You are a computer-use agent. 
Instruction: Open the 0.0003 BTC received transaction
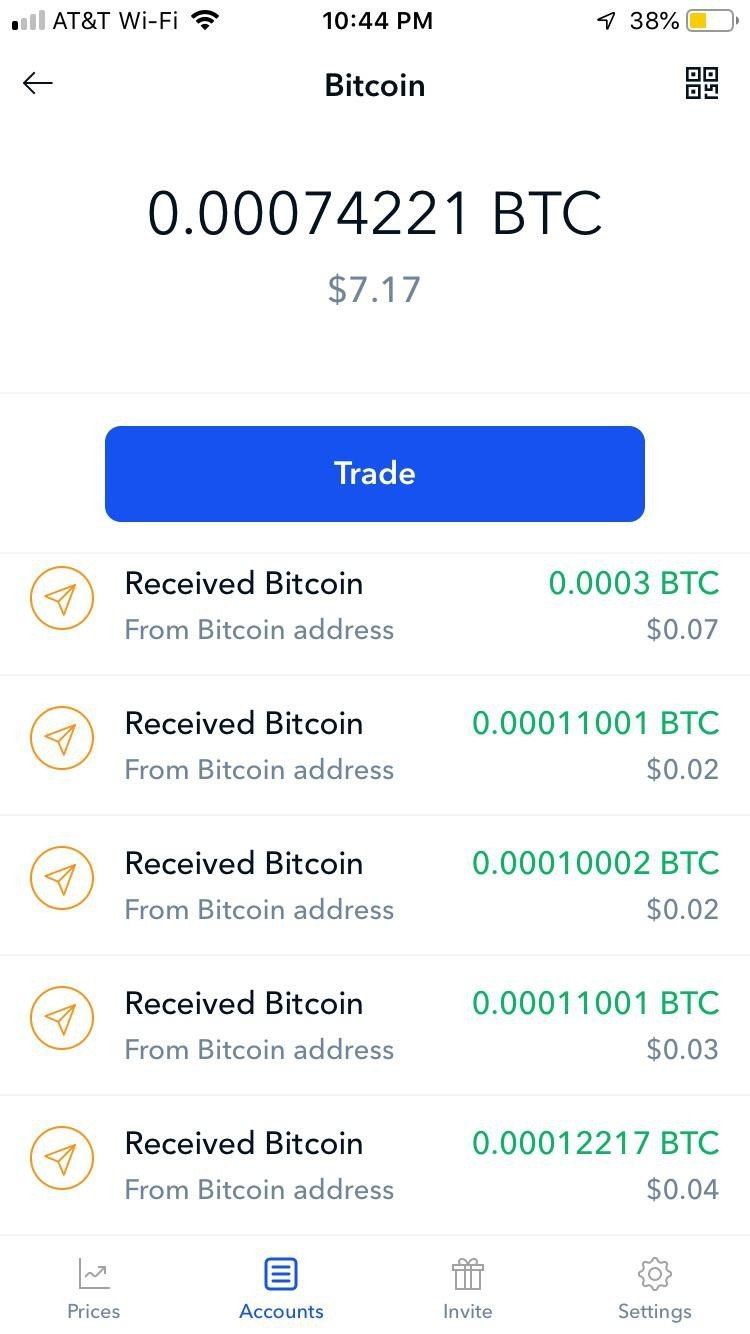[374, 606]
